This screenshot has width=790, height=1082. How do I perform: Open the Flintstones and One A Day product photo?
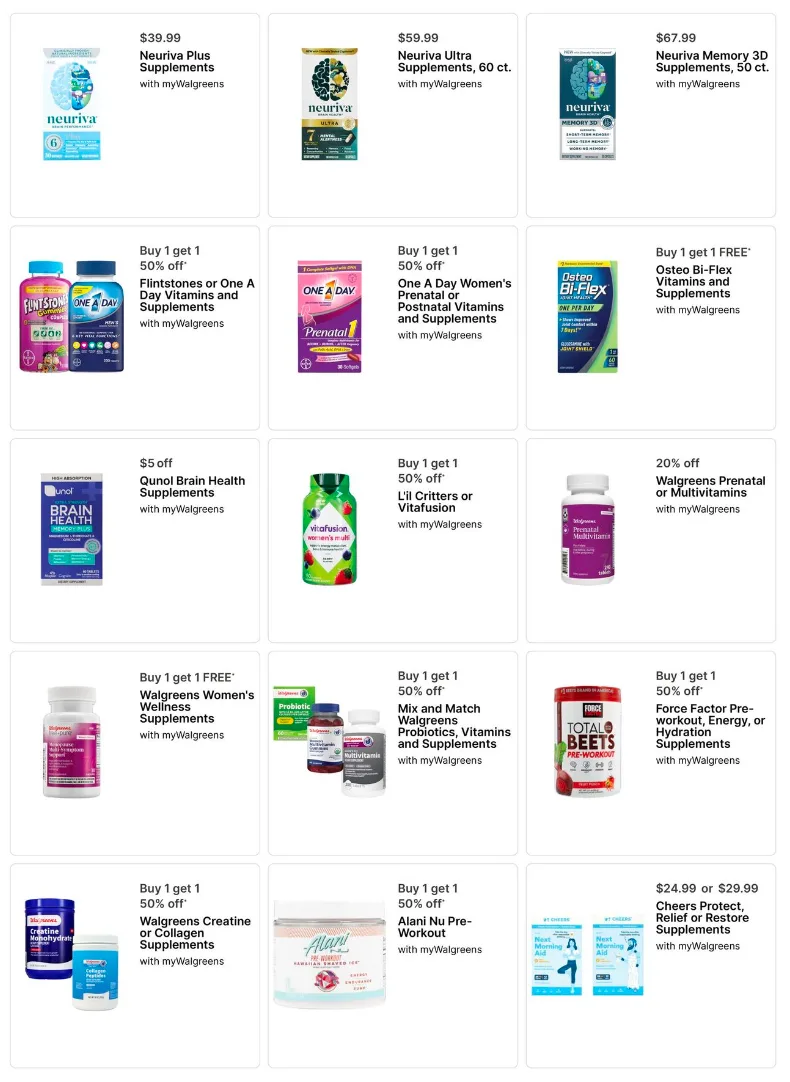[70, 316]
